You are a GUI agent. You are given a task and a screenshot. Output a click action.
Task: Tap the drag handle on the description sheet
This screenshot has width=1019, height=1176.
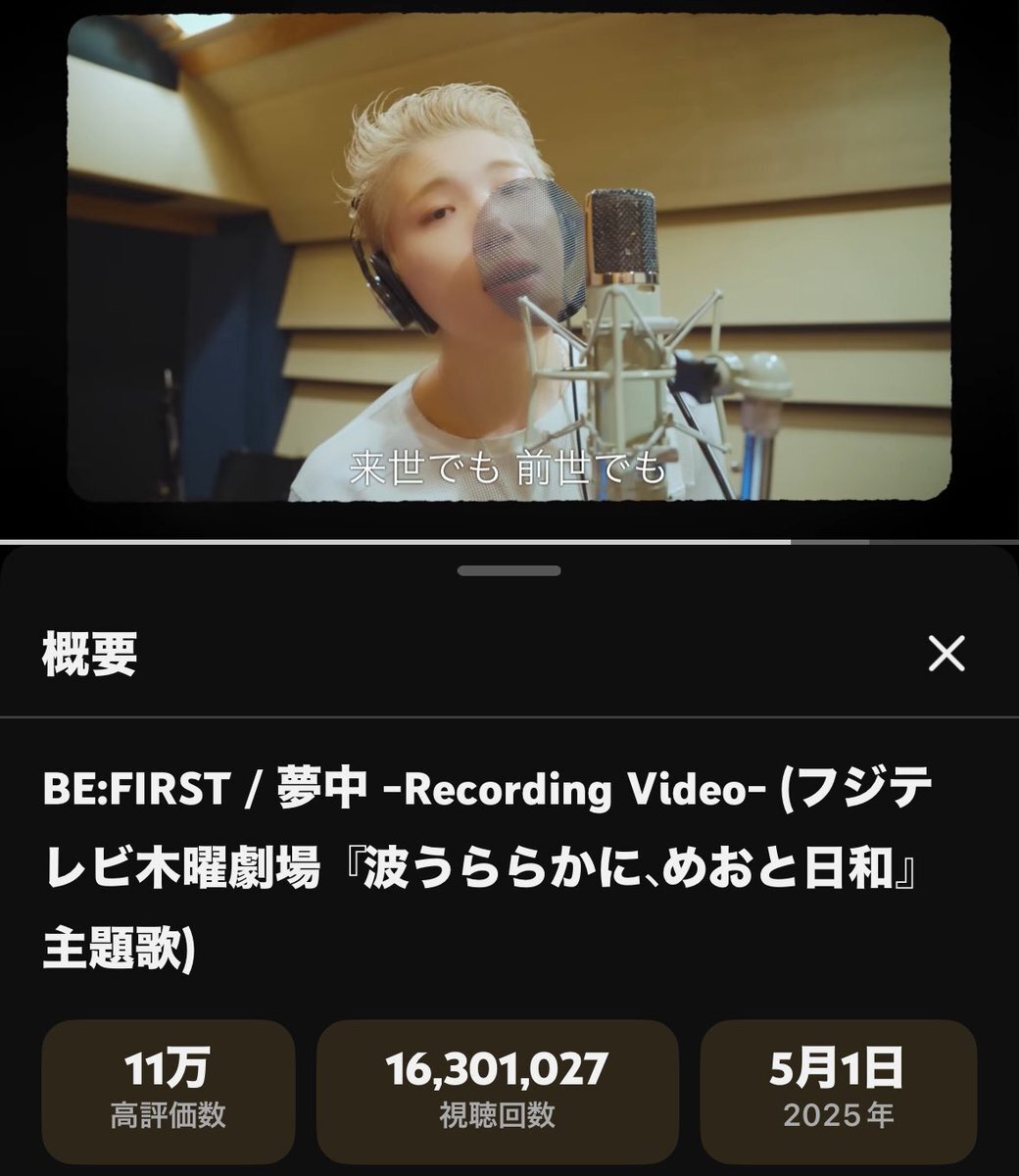click(x=509, y=570)
